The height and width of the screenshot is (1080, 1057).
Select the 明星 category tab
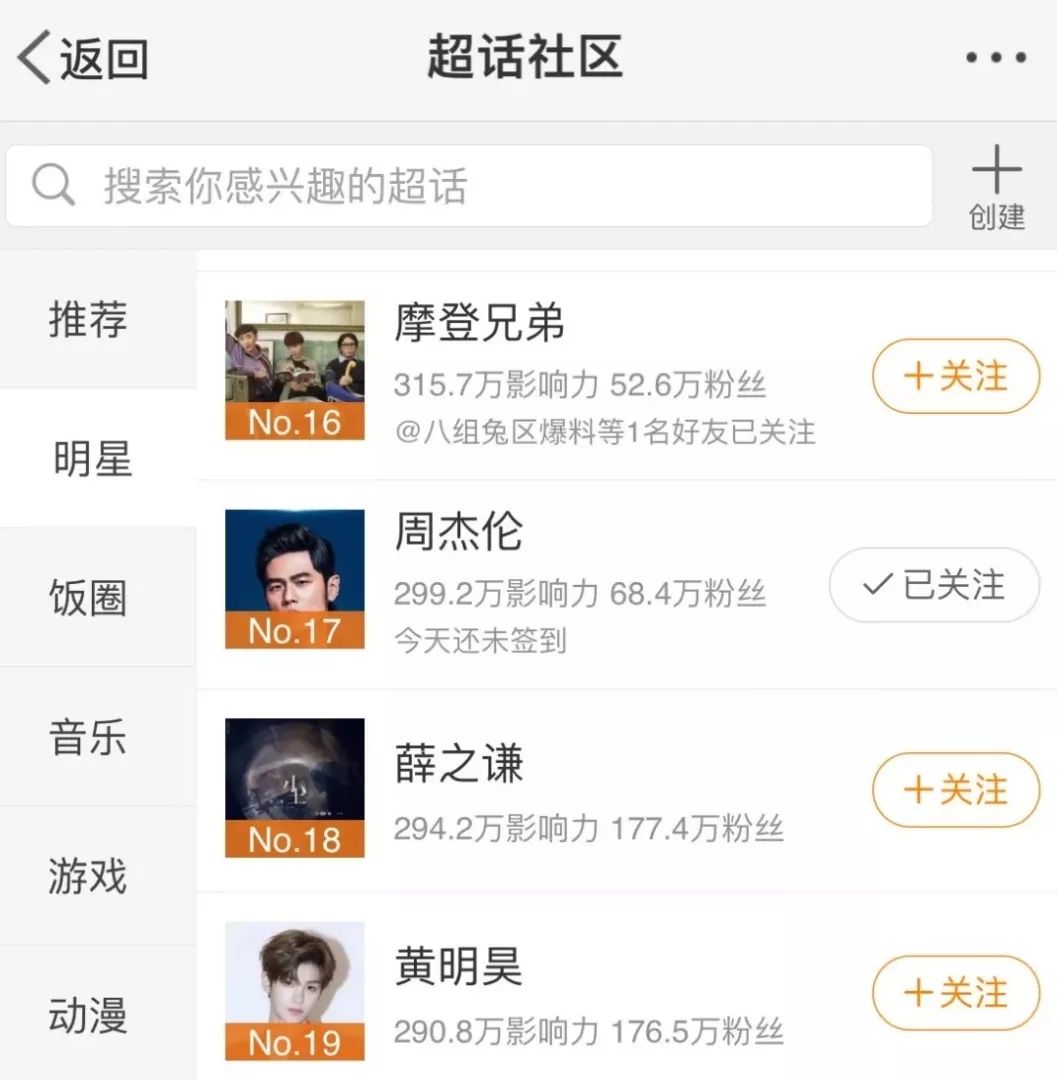(92, 459)
